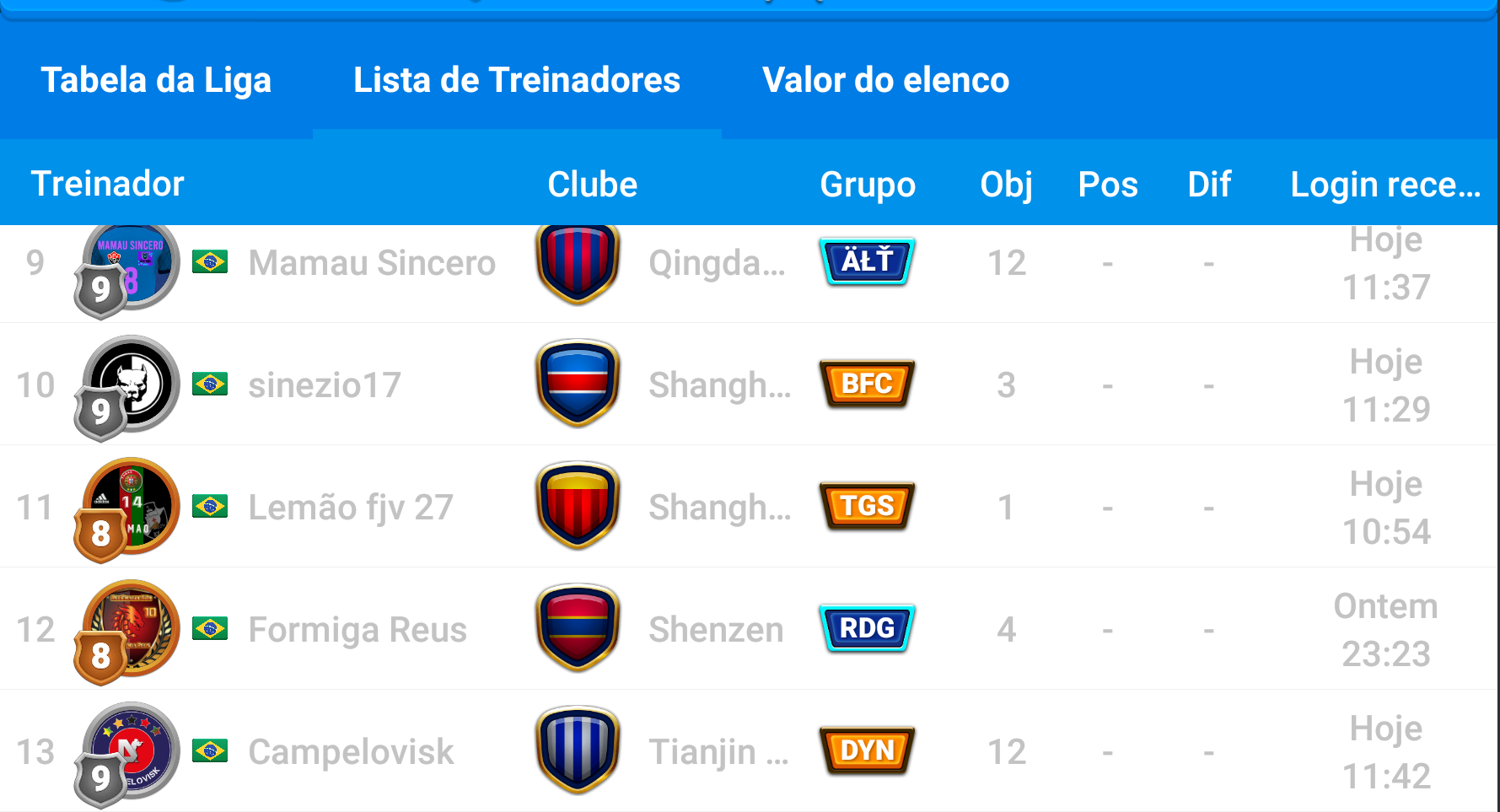View sinezio17's manager profile row
The image size is (1500, 812).
(325, 385)
